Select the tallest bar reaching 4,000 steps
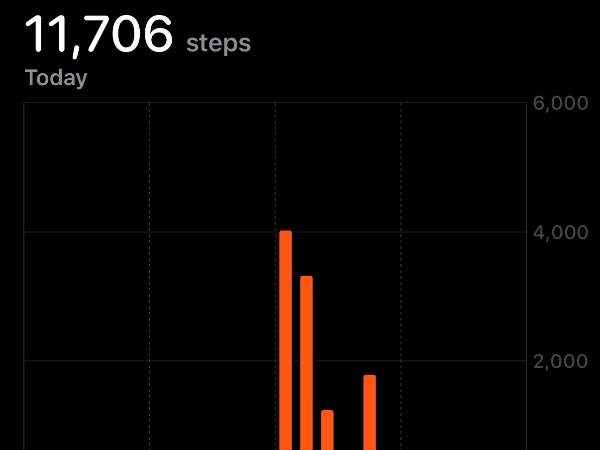 click(285, 340)
